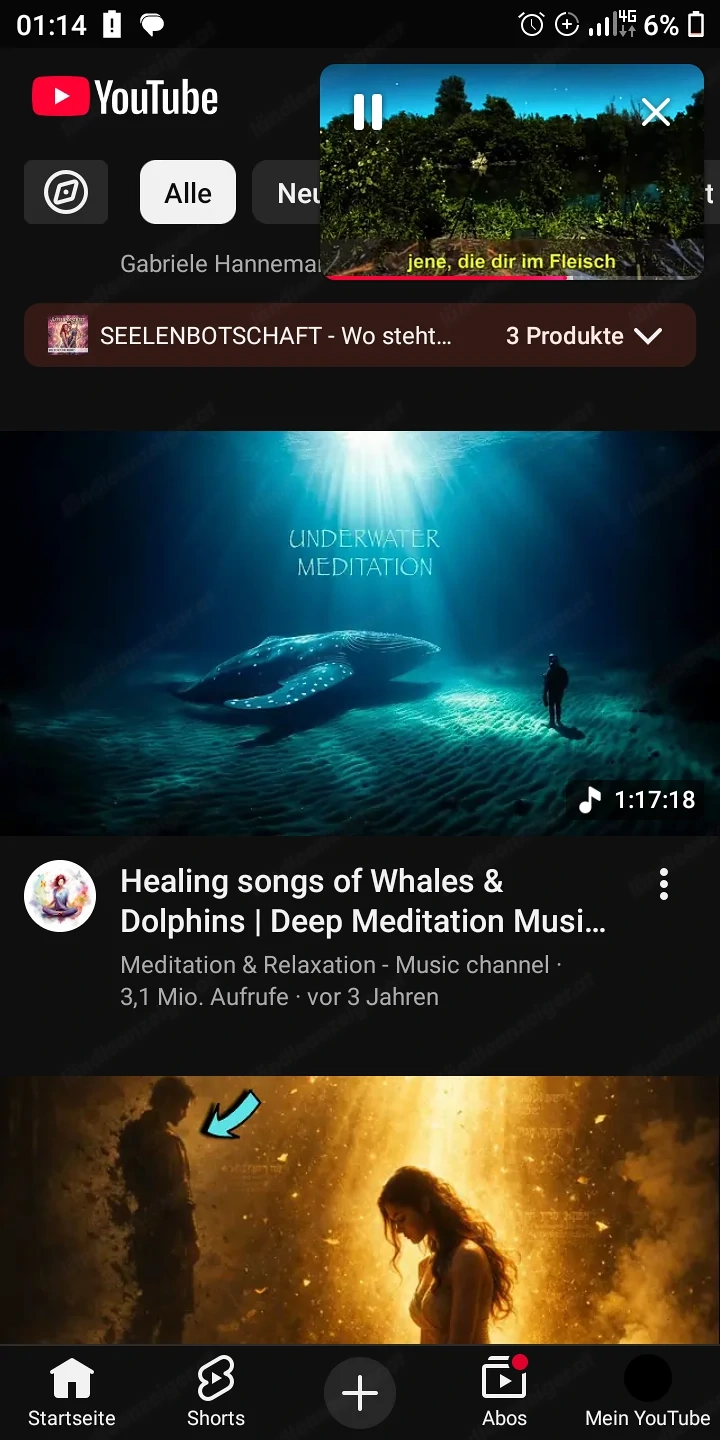Image resolution: width=720 pixels, height=1440 pixels.
Task: Open the golden woman video thumbnail
Action: click(360, 1210)
